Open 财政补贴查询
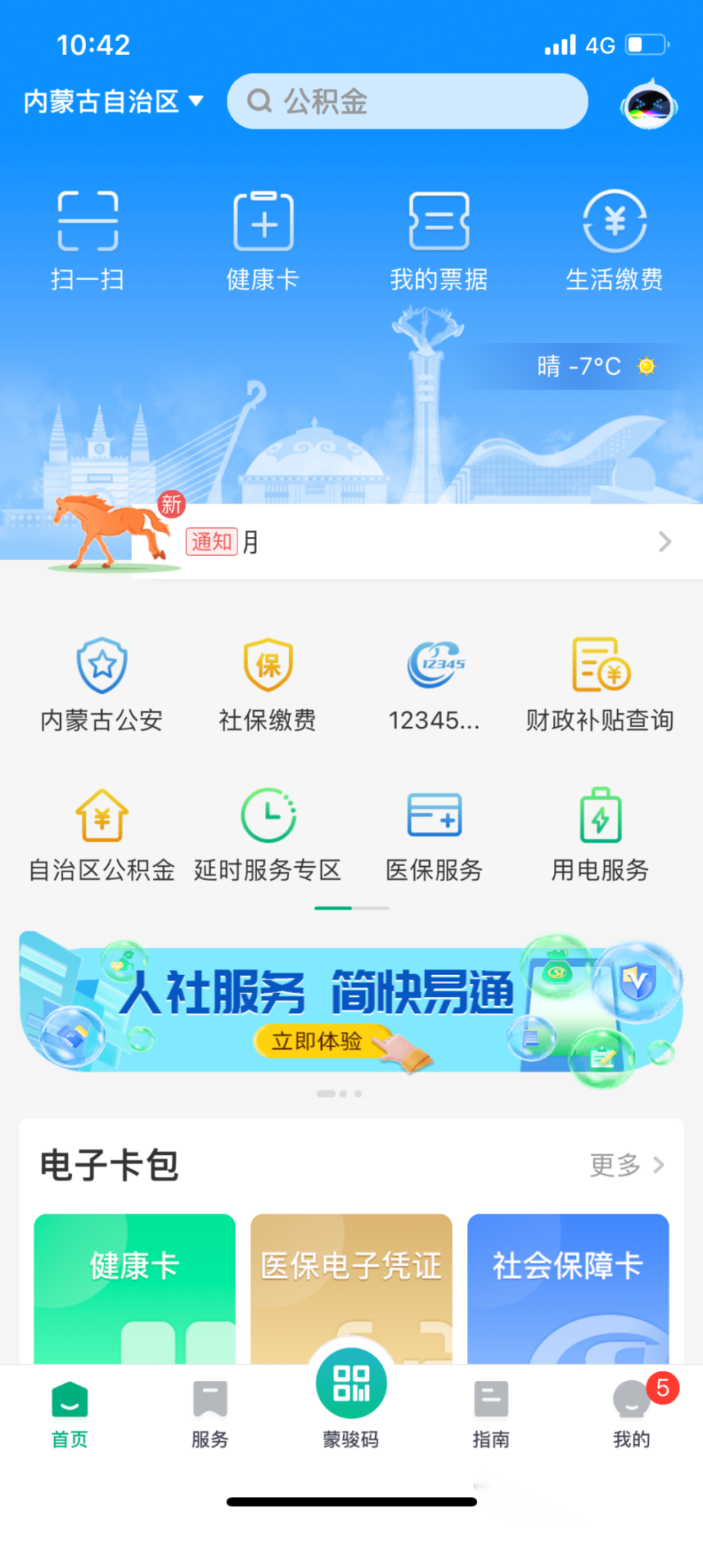The image size is (703, 1568). (600, 684)
